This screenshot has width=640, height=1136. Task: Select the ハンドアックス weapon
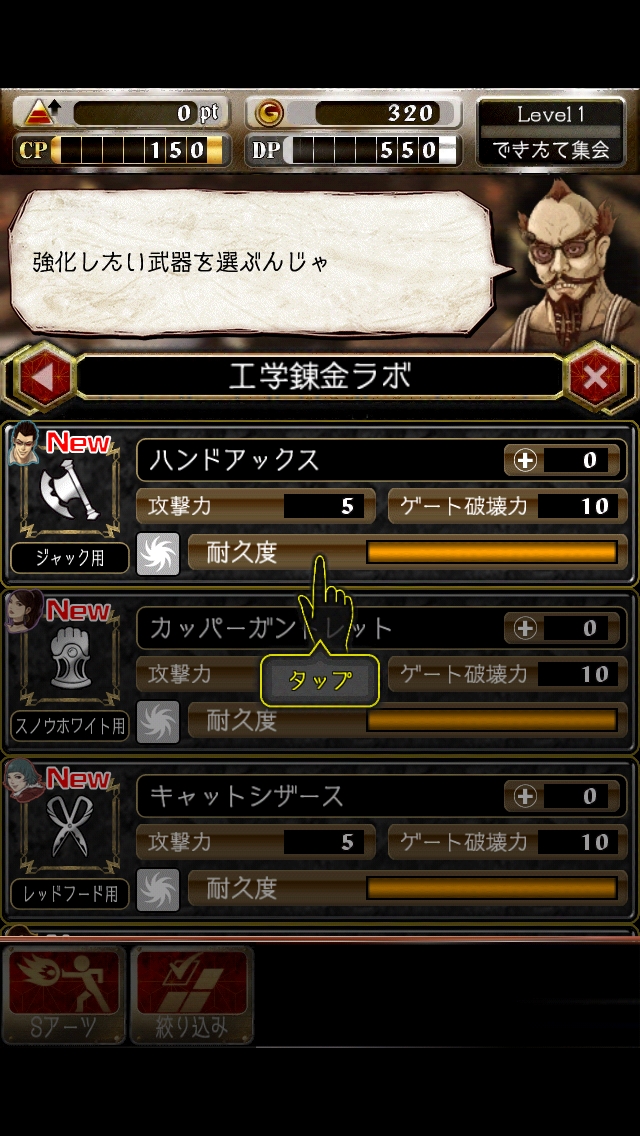[x=320, y=461]
